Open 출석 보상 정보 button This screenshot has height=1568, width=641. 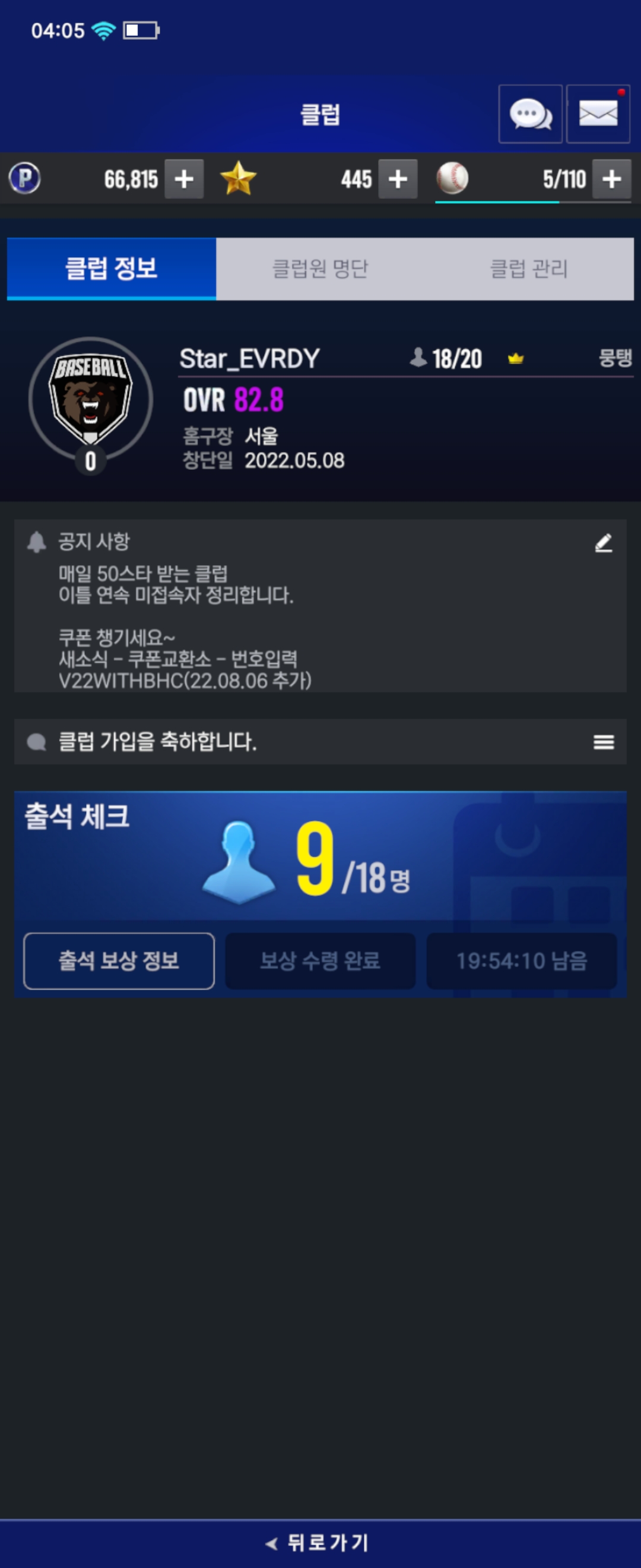pyautogui.click(x=119, y=960)
